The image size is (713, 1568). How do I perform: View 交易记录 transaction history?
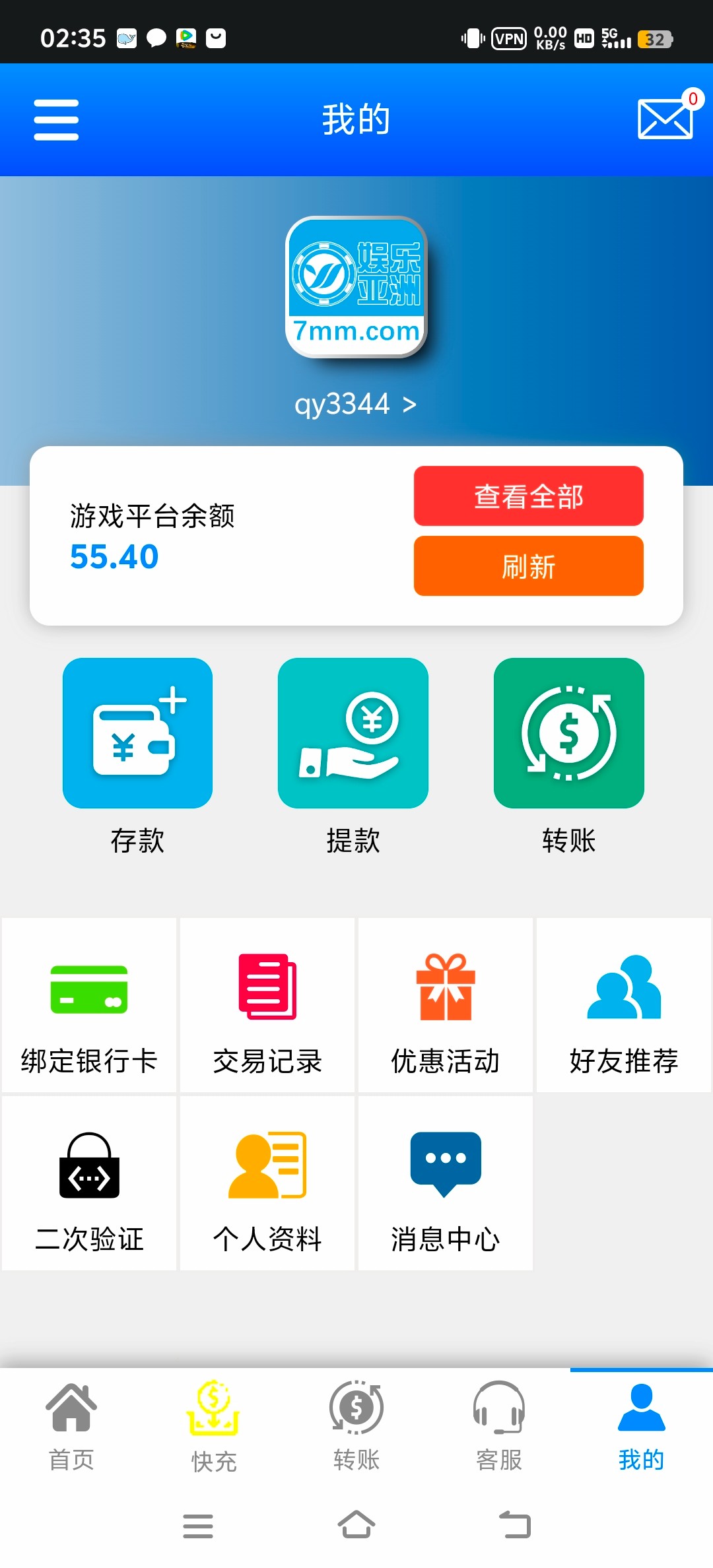tap(267, 1005)
